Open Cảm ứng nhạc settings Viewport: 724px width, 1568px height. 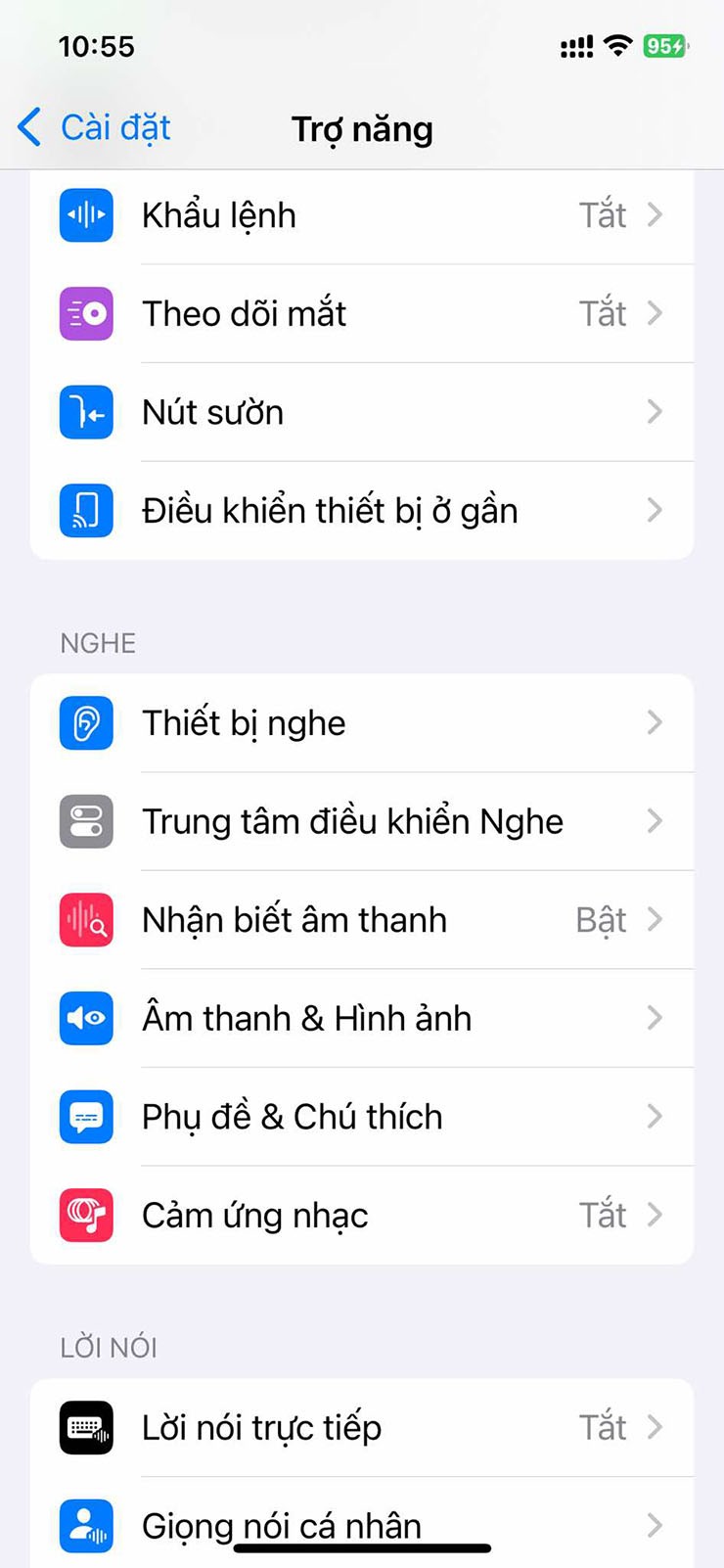tap(362, 1215)
